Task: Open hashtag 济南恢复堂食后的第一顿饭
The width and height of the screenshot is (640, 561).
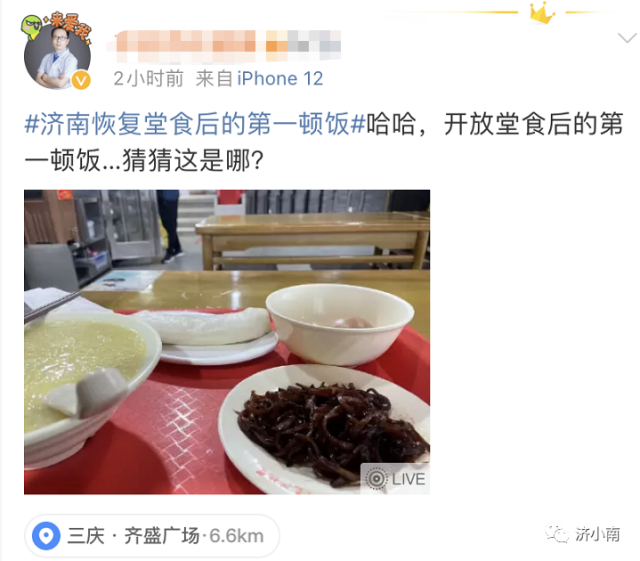Action: tap(194, 125)
